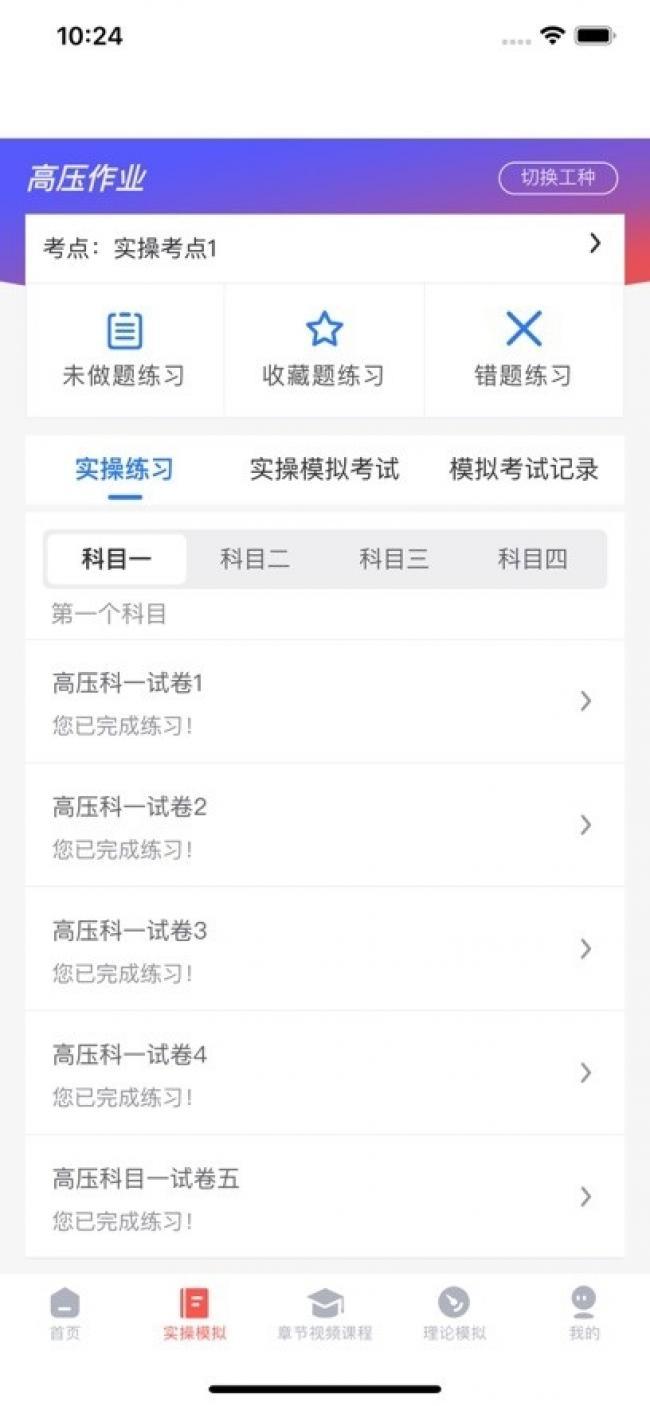Open 高压科一试卷2
The height and width of the screenshot is (1406, 650).
(x=325, y=826)
